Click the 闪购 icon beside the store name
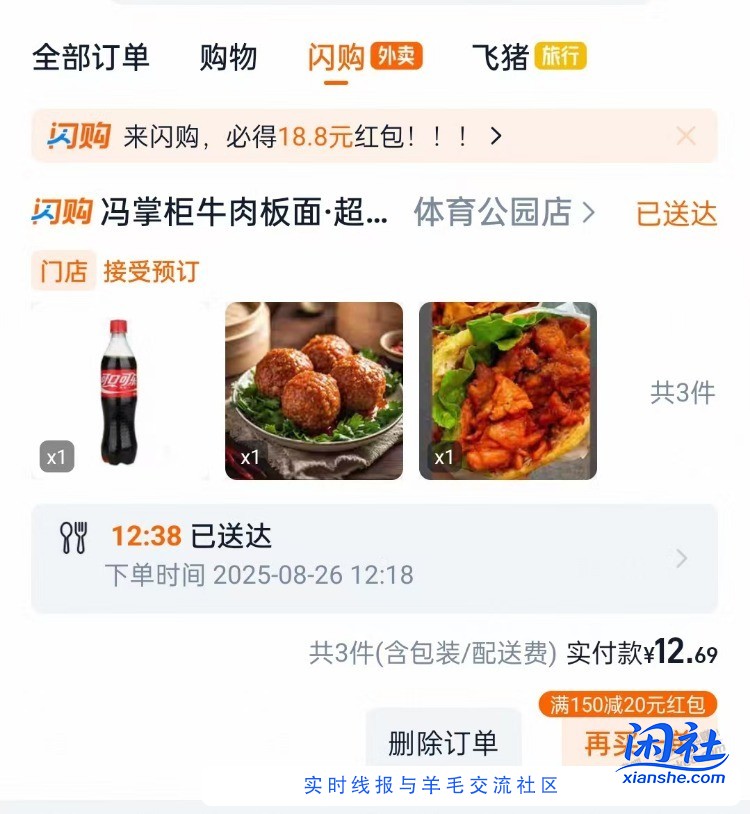 pyautogui.click(x=62, y=212)
